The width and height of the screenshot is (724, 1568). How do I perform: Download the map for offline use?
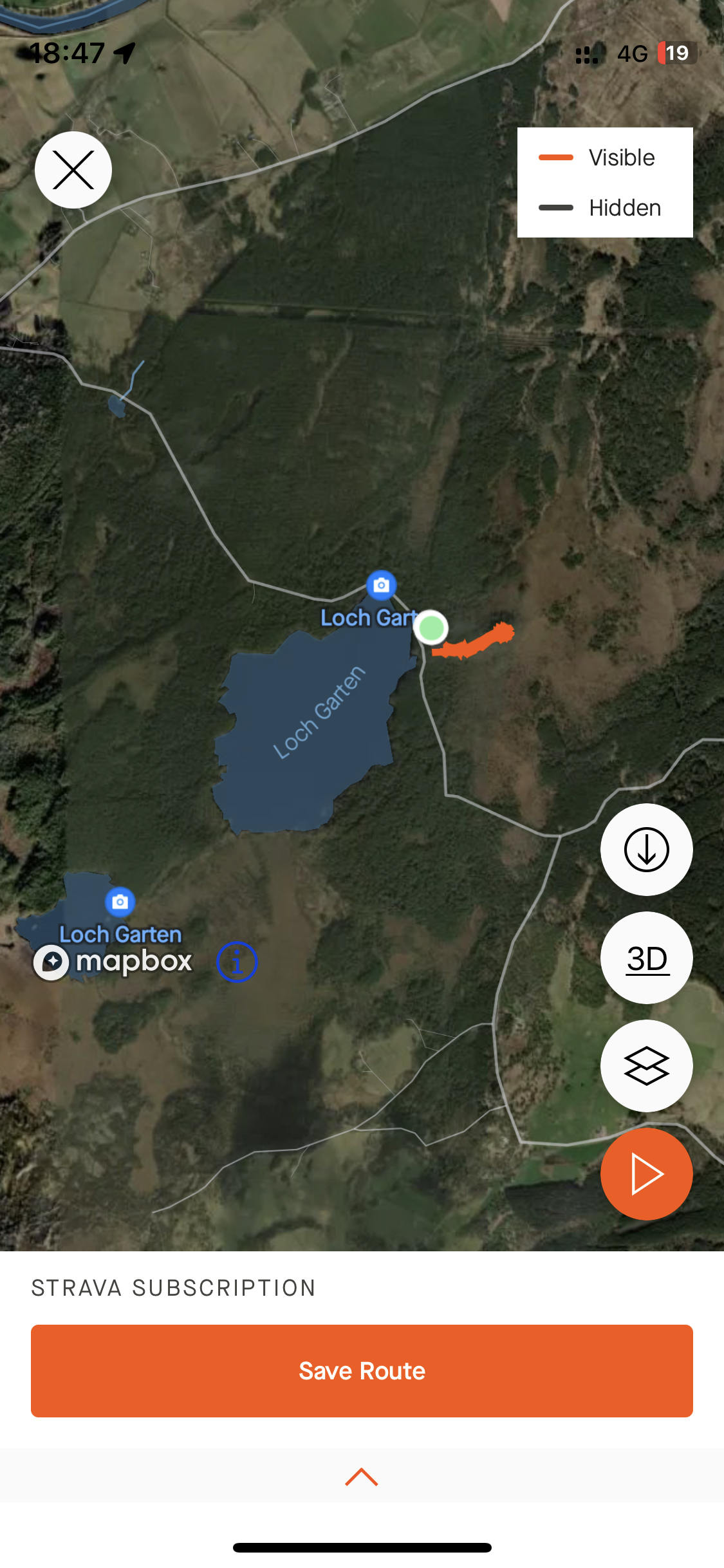(646, 850)
